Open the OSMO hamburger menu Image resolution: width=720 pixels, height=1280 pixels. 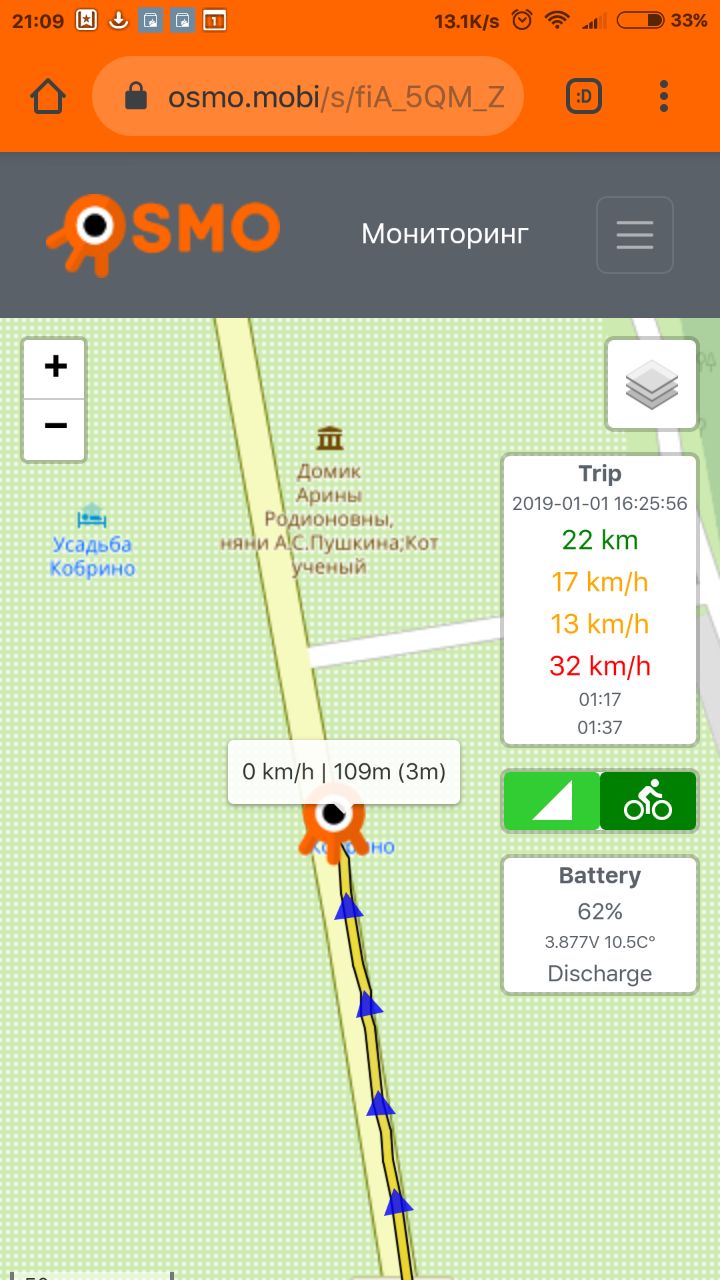(635, 235)
